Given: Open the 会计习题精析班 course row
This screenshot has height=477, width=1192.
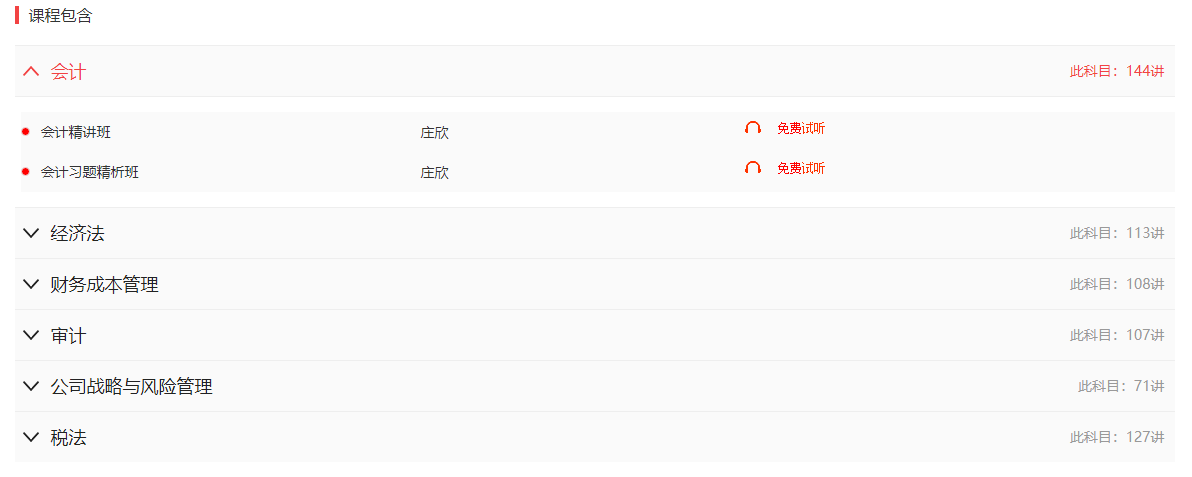Looking at the screenshot, I should [90, 172].
